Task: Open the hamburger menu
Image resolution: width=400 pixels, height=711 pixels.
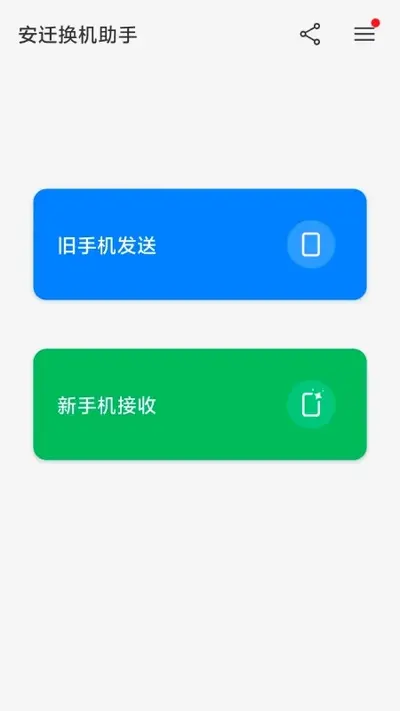Action: [365, 34]
